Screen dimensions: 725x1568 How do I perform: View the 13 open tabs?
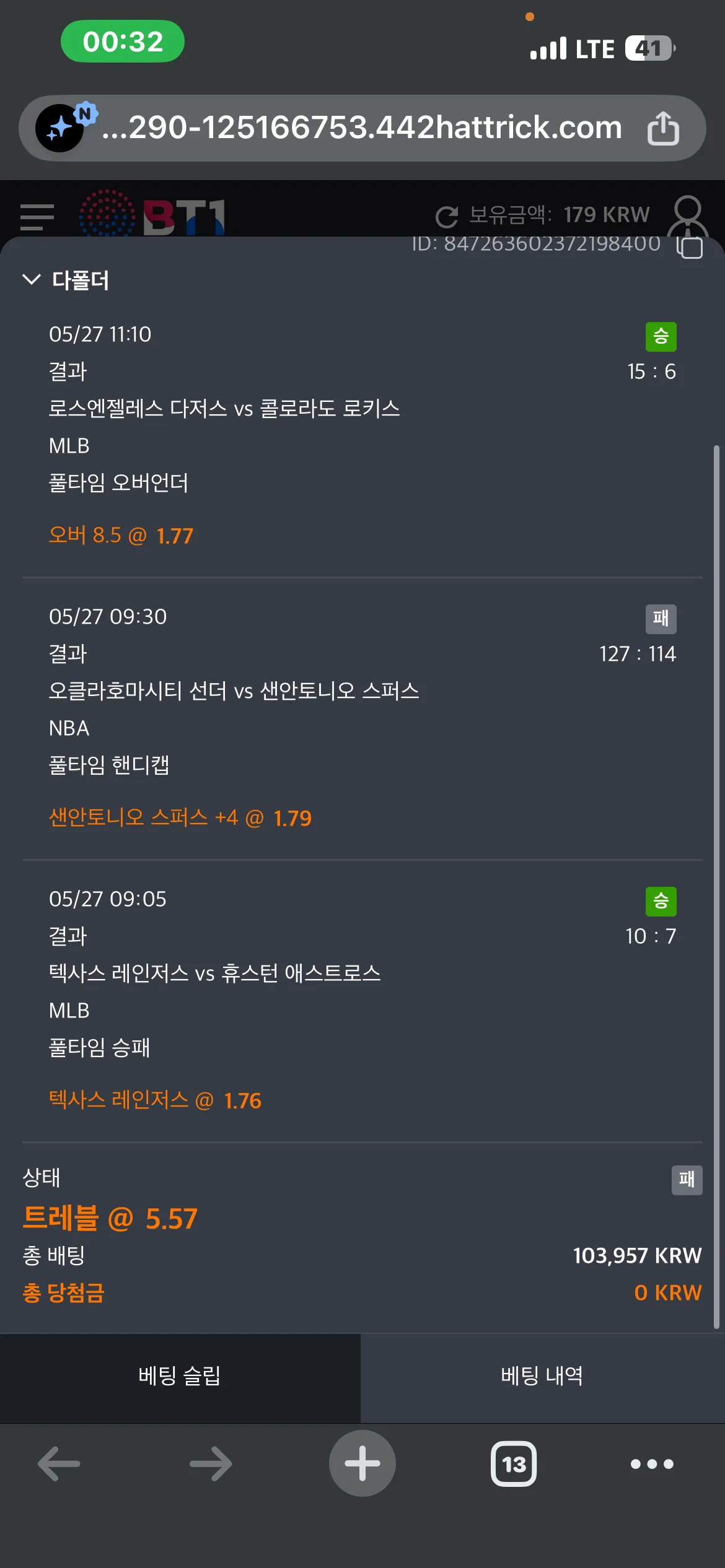514,1464
